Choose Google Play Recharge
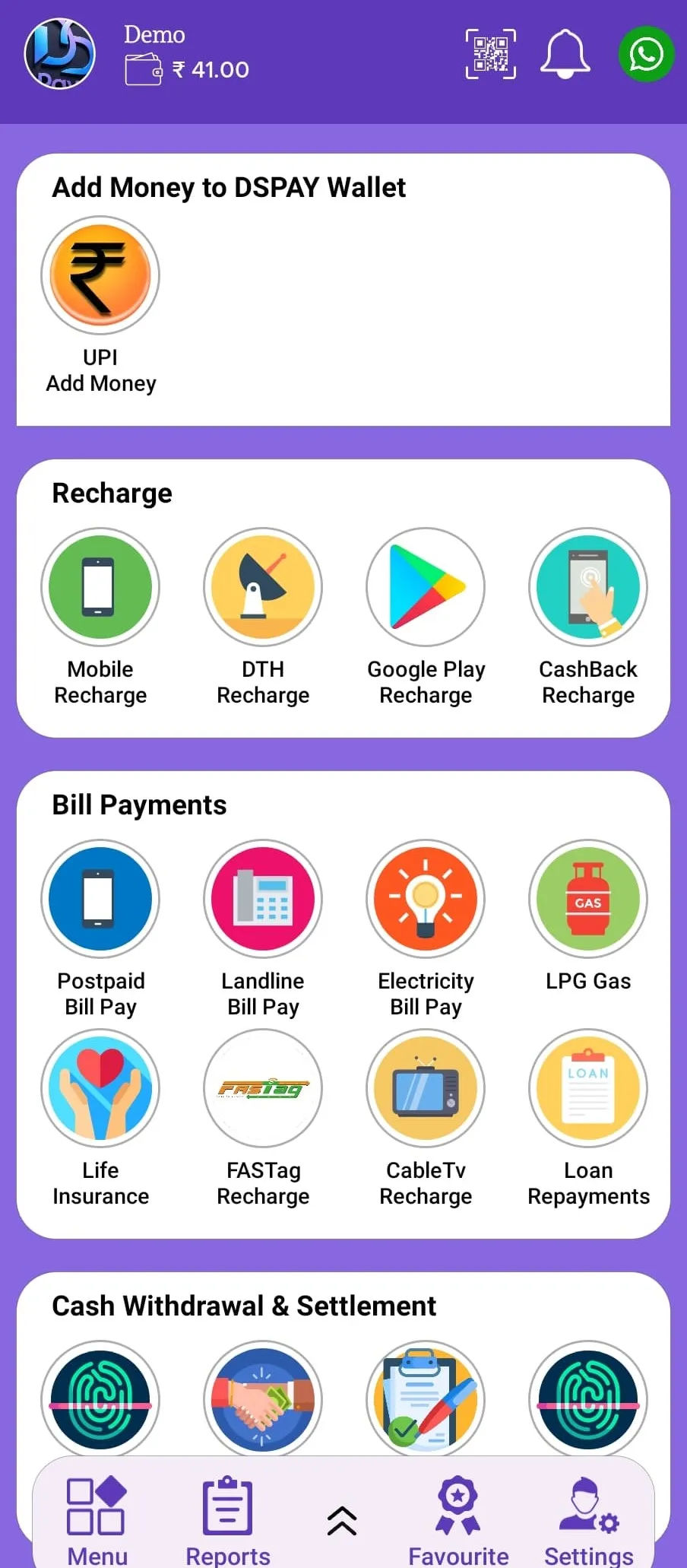 (426, 588)
